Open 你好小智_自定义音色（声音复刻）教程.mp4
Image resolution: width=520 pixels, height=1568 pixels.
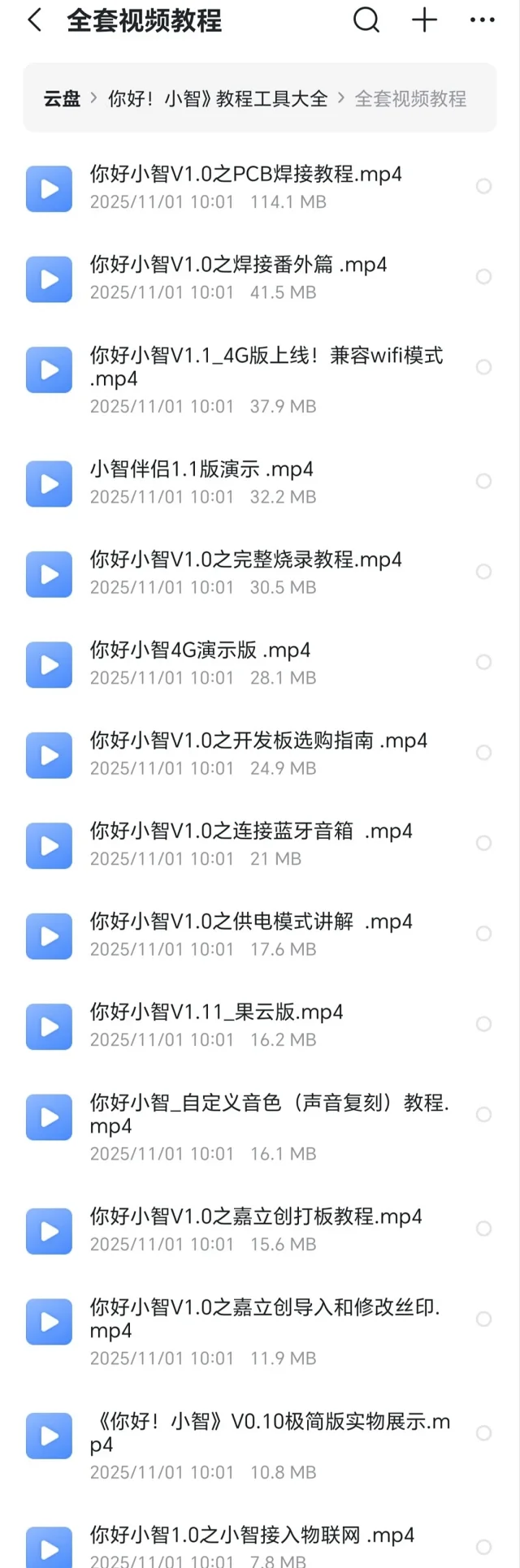click(268, 1113)
